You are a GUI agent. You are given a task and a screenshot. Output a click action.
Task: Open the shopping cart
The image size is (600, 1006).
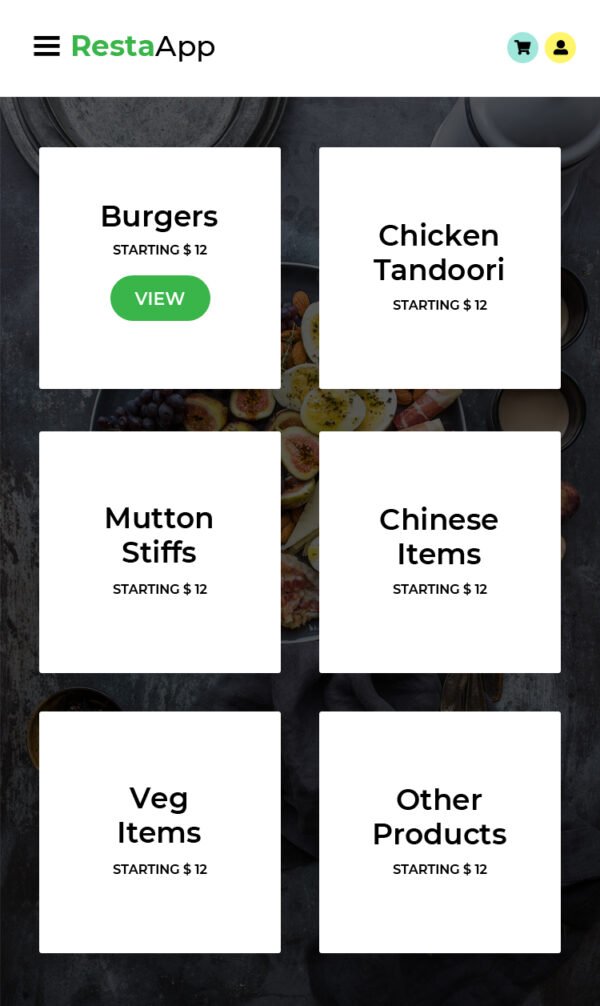point(522,47)
